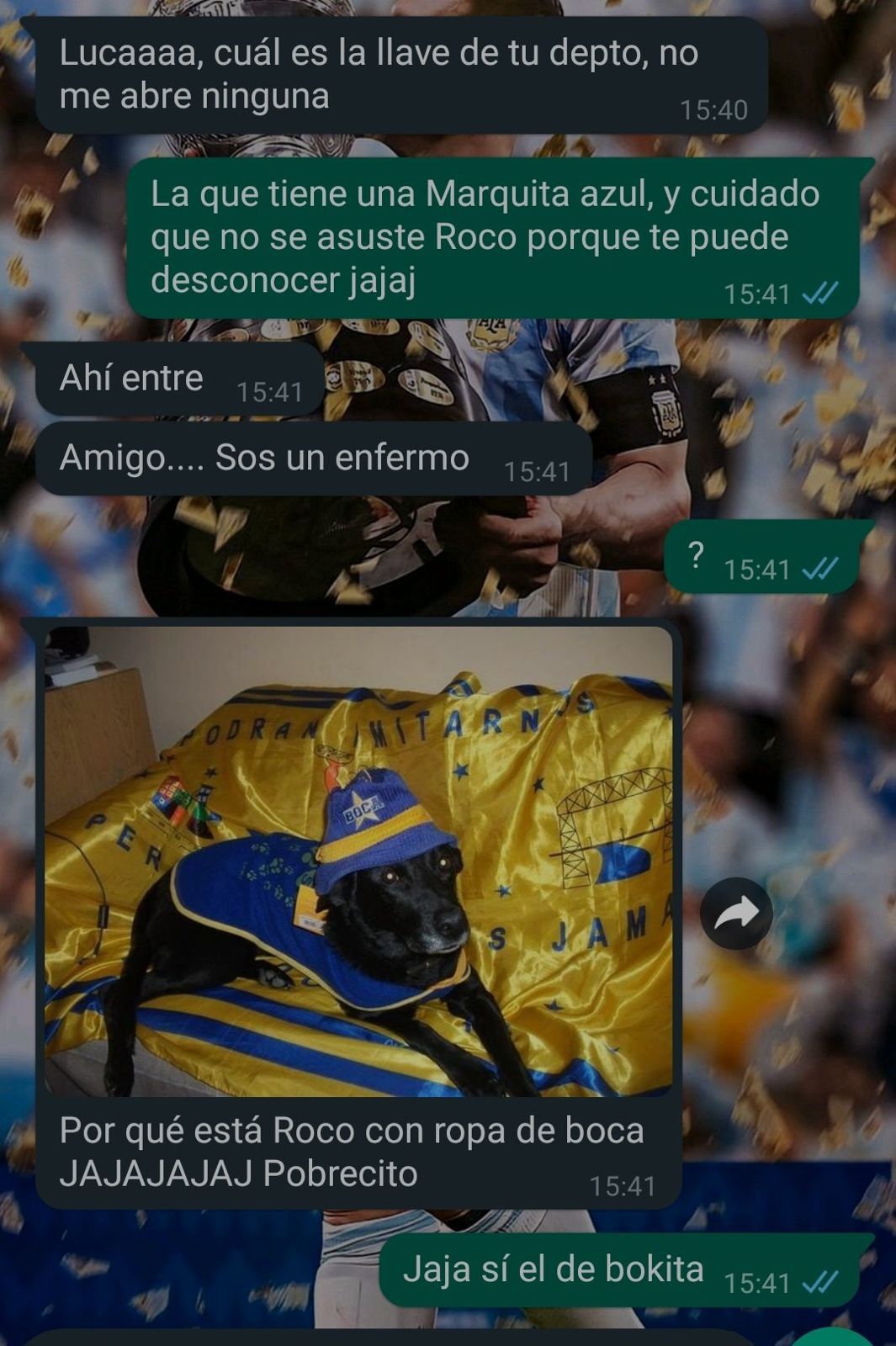Viewport: 896px width, 1346px height.
Task: Open the photo of Roco in Boca clothes
Action: coord(358,861)
